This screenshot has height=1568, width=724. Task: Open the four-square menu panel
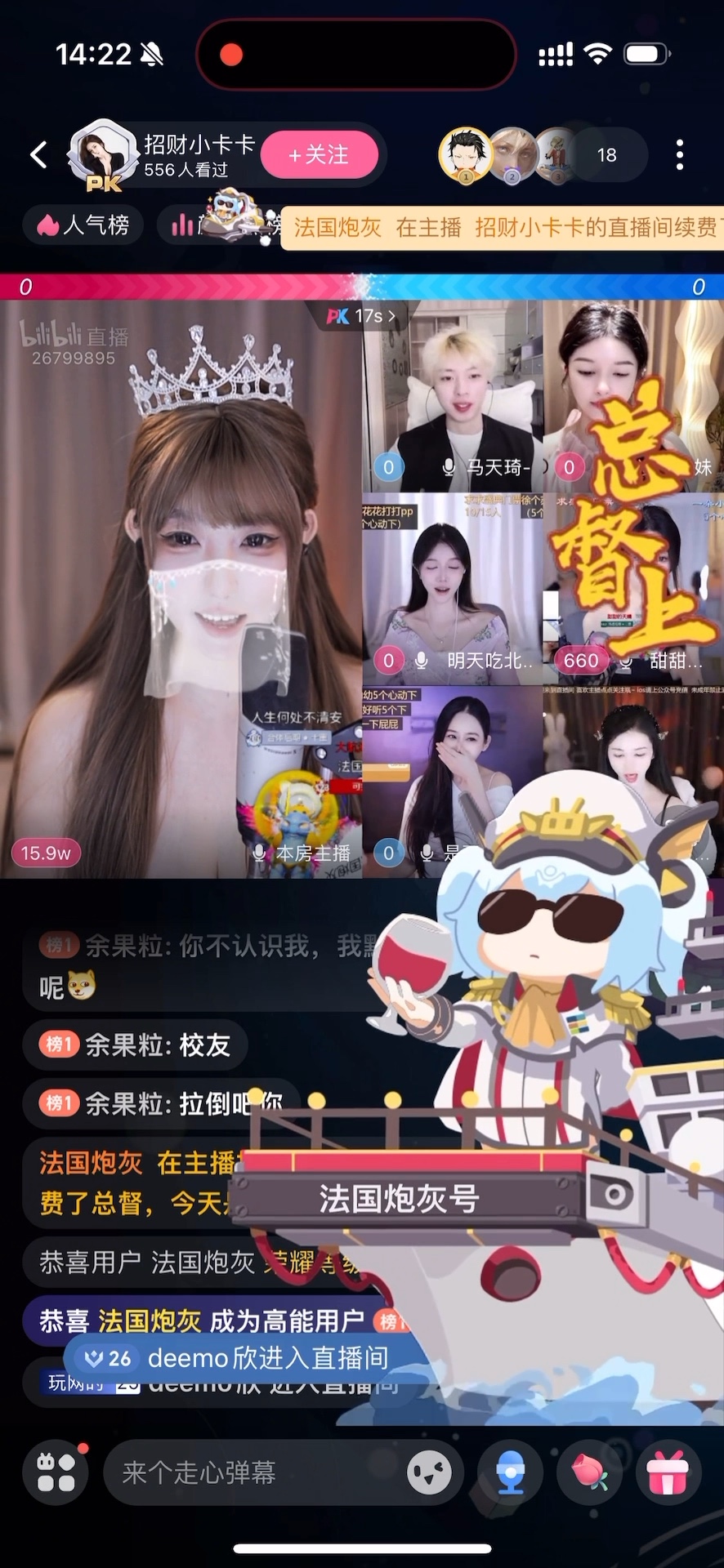tap(56, 1472)
